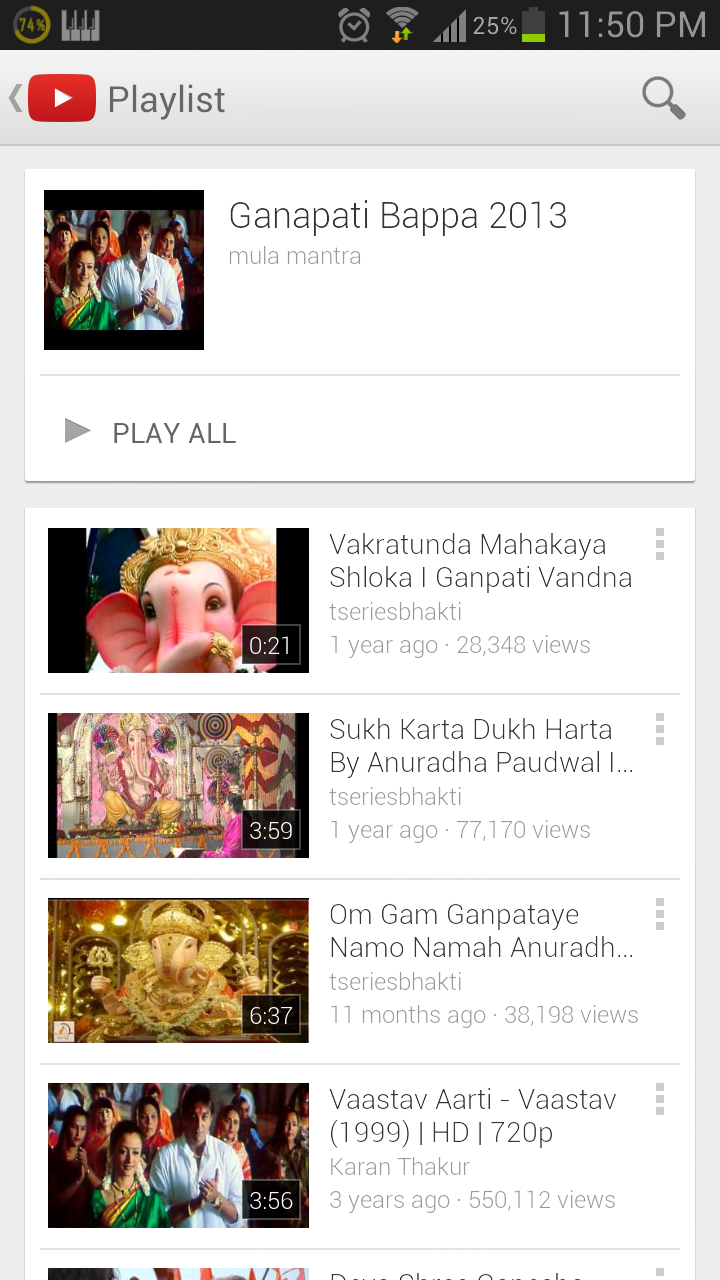Watch Om Gam Ganpataye Namo Namah
Viewport: 720px width, 1280px height.
pos(178,970)
